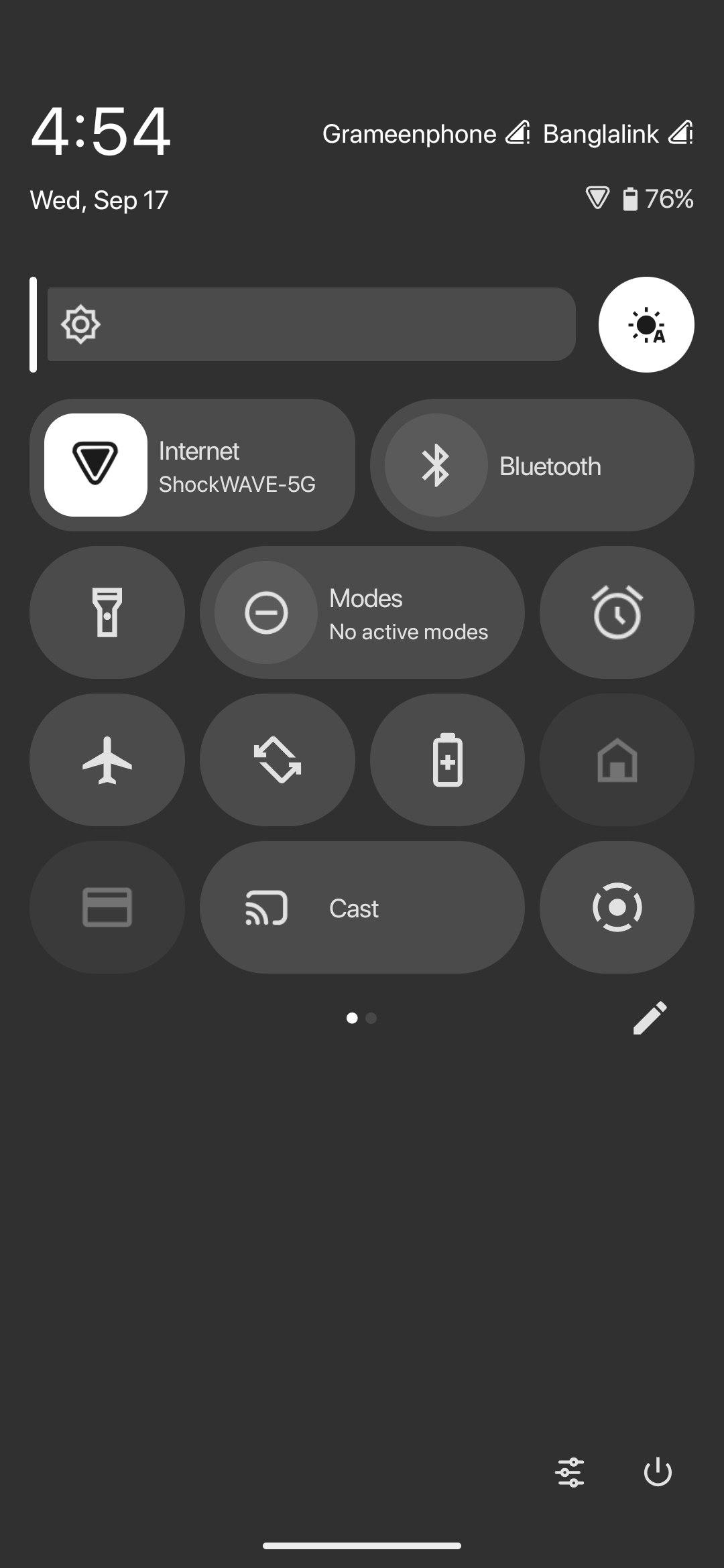Edit quick settings tiles with pencil

point(650,1018)
